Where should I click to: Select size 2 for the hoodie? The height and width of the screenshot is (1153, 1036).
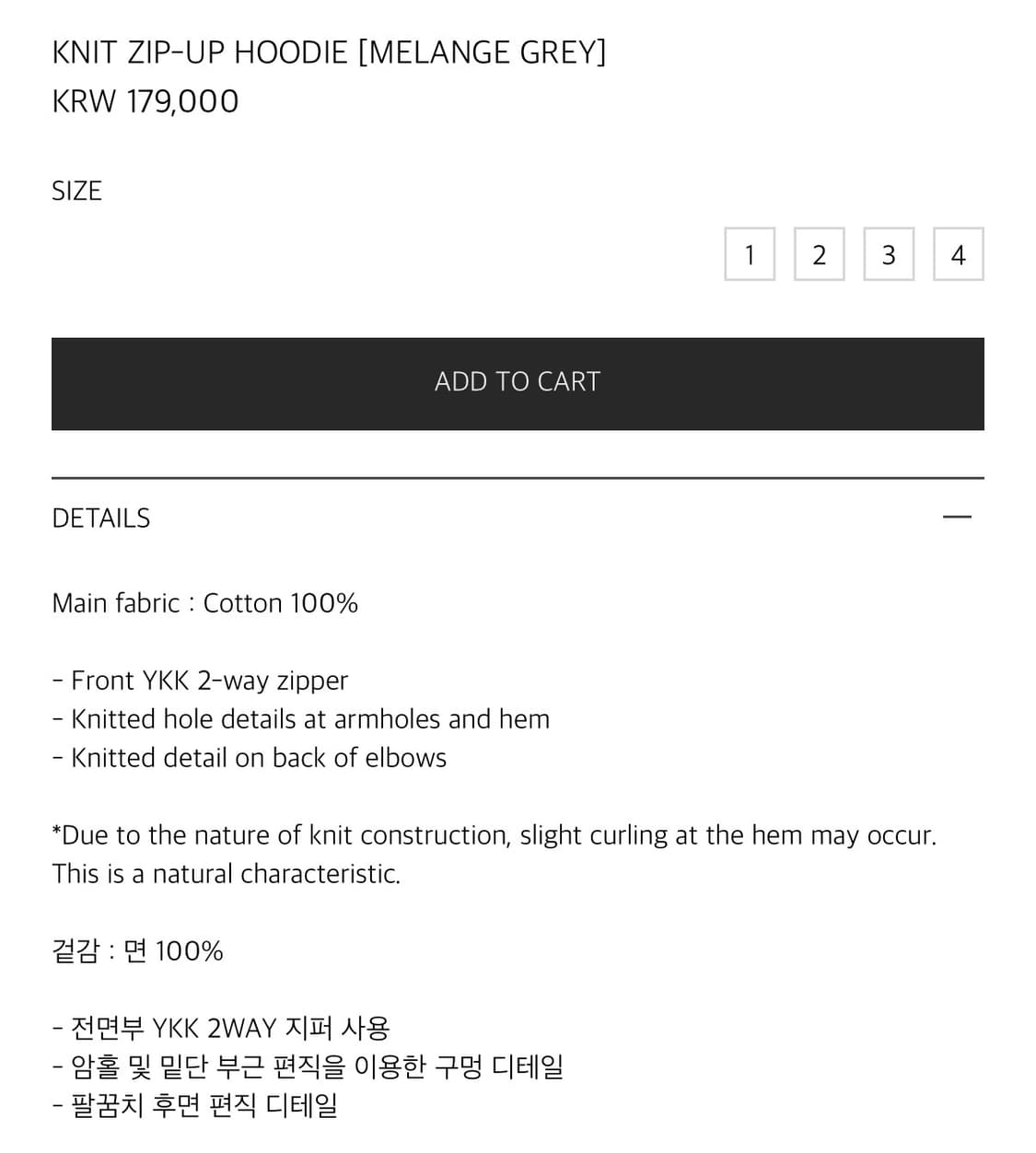pyautogui.click(x=819, y=254)
